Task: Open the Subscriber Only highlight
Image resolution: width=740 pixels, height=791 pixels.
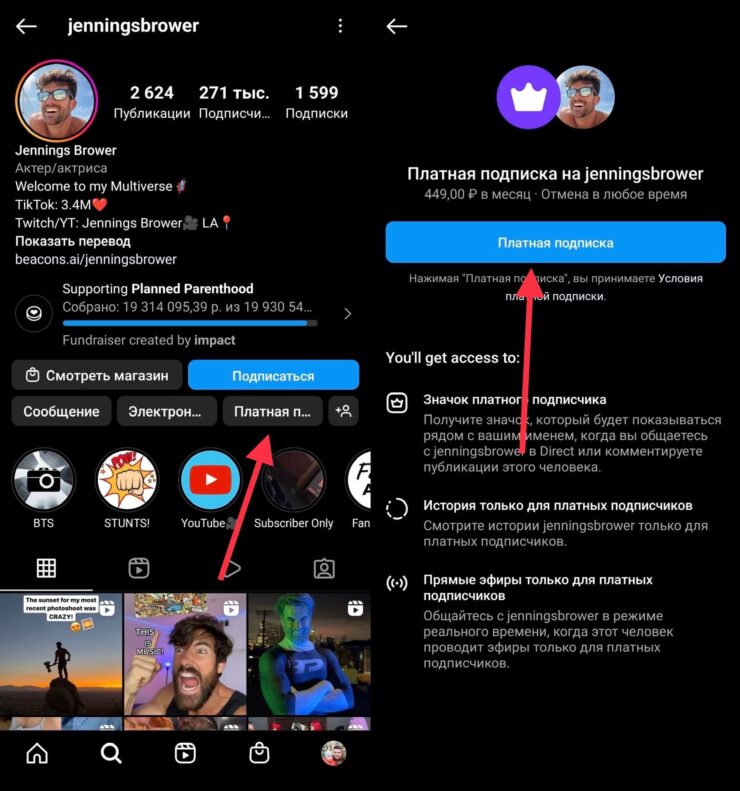Action: pos(293,481)
